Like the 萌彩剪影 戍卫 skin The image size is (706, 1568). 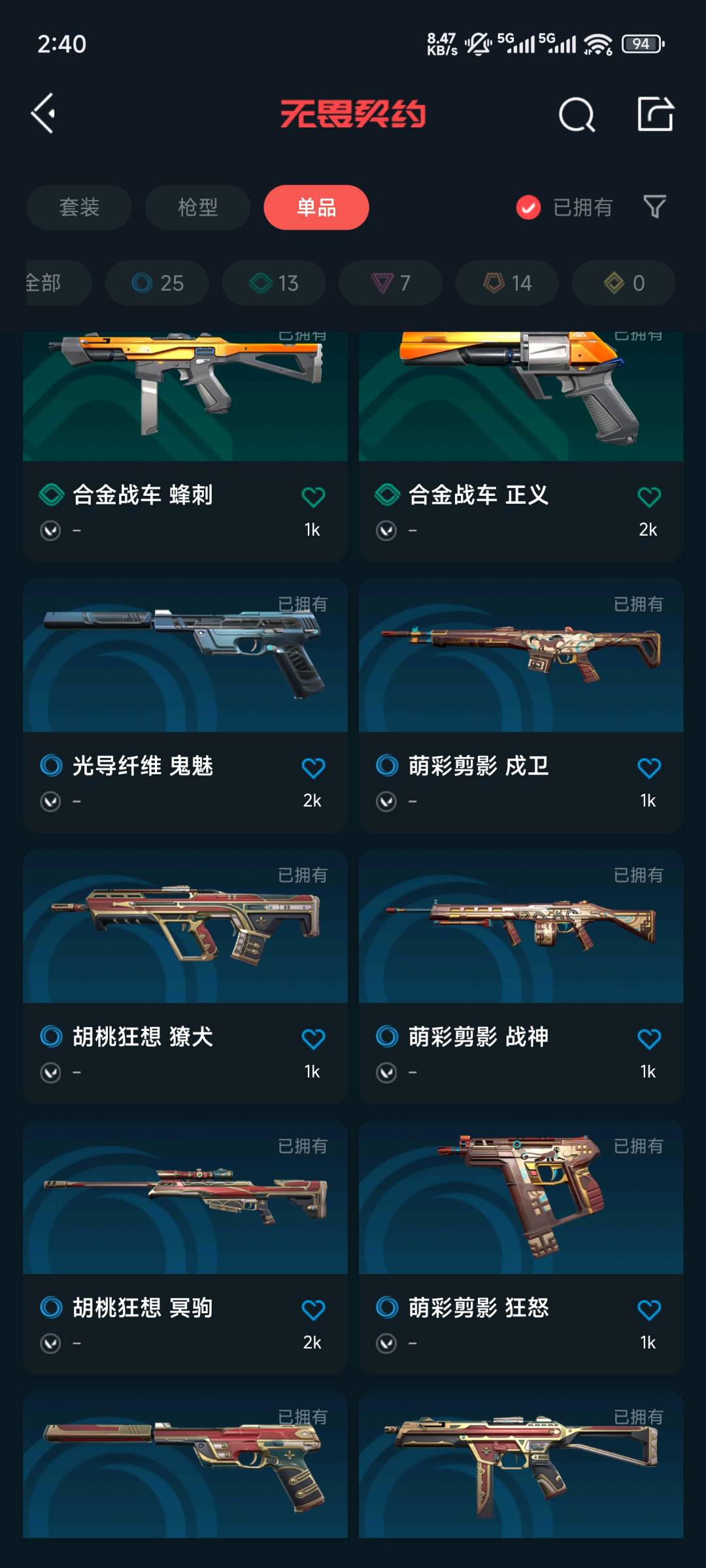pos(648,768)
